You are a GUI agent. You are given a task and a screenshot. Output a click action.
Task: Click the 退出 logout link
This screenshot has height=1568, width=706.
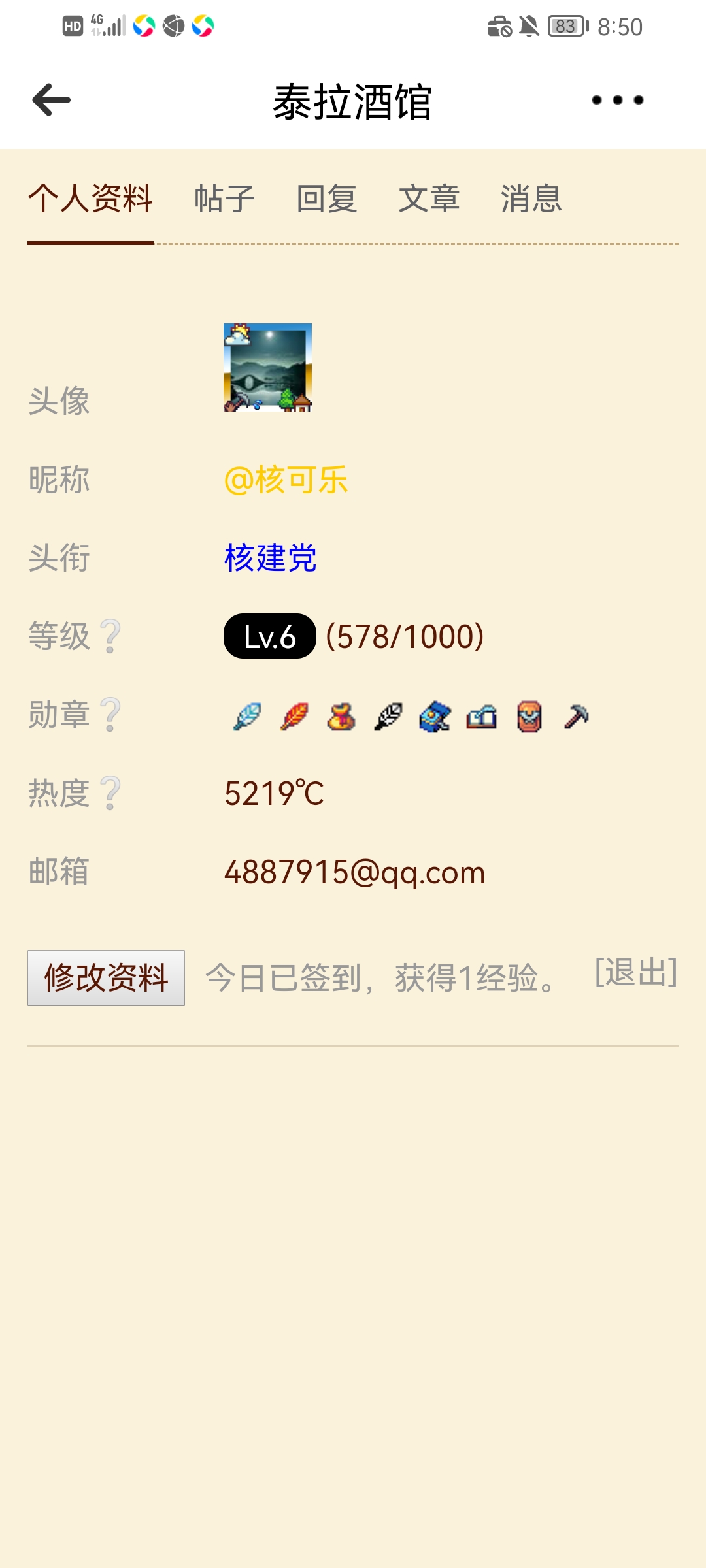pos(635,975)
